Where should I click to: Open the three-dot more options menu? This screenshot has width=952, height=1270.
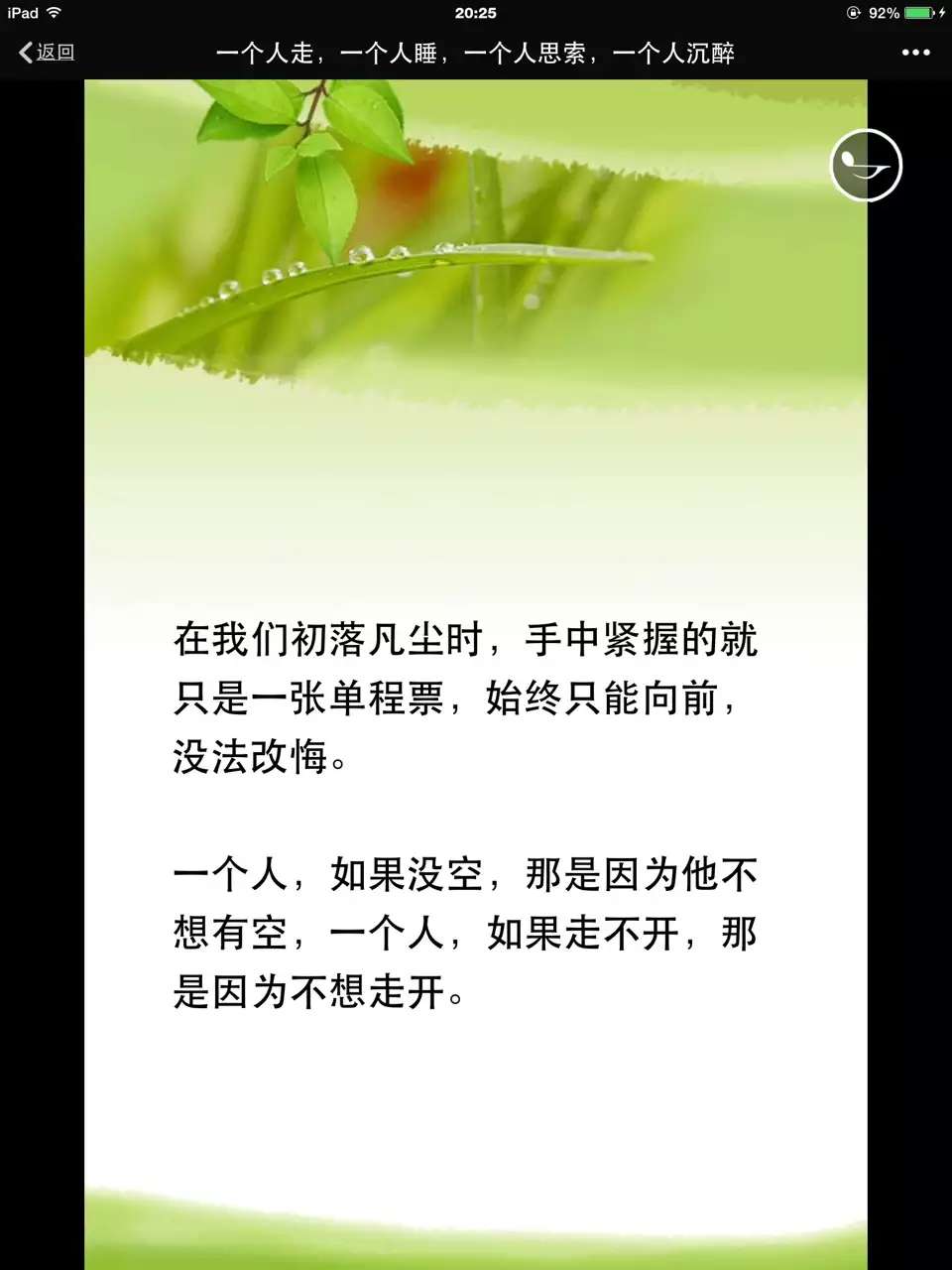(915, 53)
